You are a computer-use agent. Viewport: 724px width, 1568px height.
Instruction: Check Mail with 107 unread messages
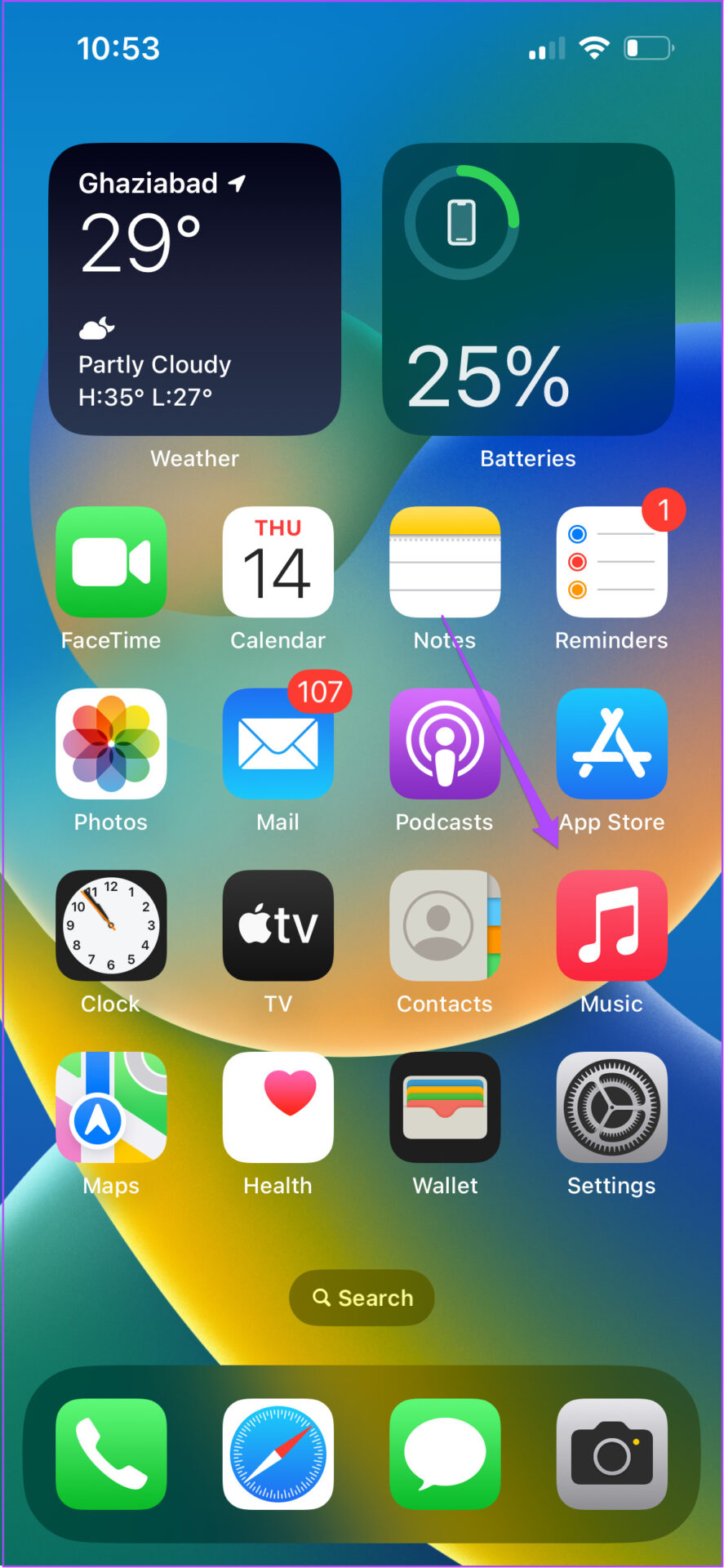click(x=278, y=743)
